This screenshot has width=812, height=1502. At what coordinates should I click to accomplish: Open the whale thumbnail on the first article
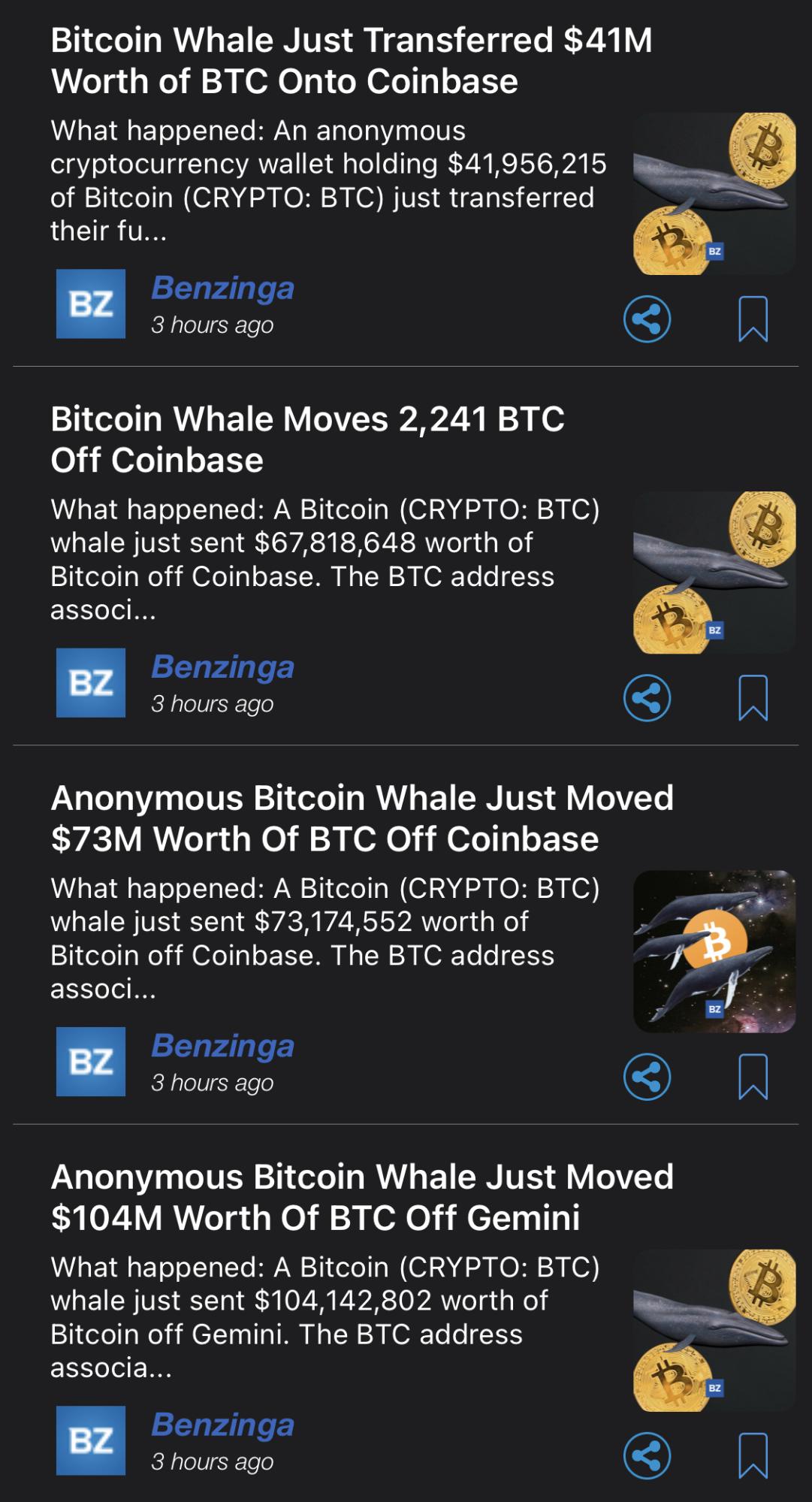pyautogui.click(x=713, y=189)
